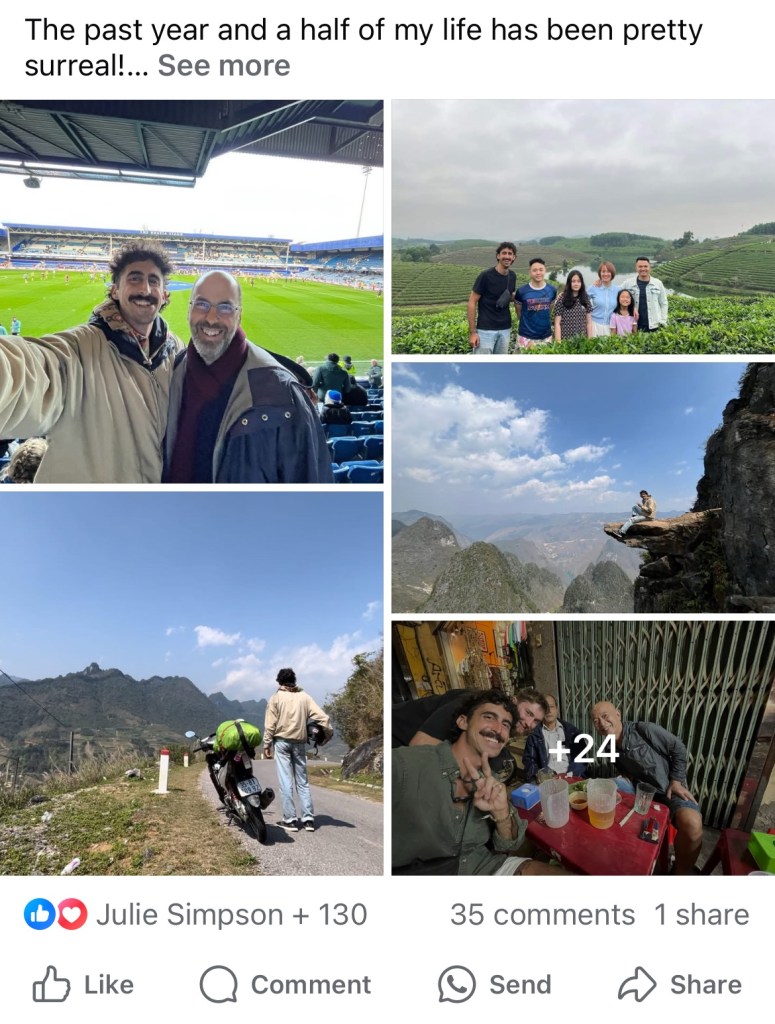Comment on this post
775x1024 pixels.
click(x=285, y=985)
